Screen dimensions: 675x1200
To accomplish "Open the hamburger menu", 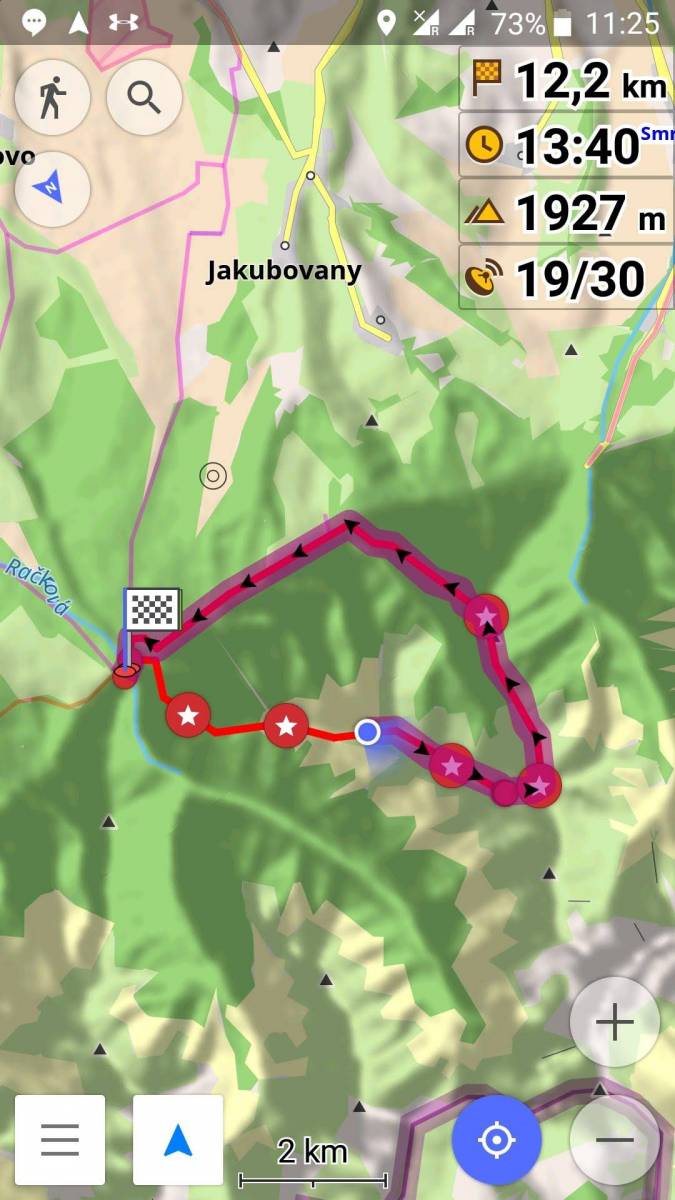I will click(x=60, y=1140).
